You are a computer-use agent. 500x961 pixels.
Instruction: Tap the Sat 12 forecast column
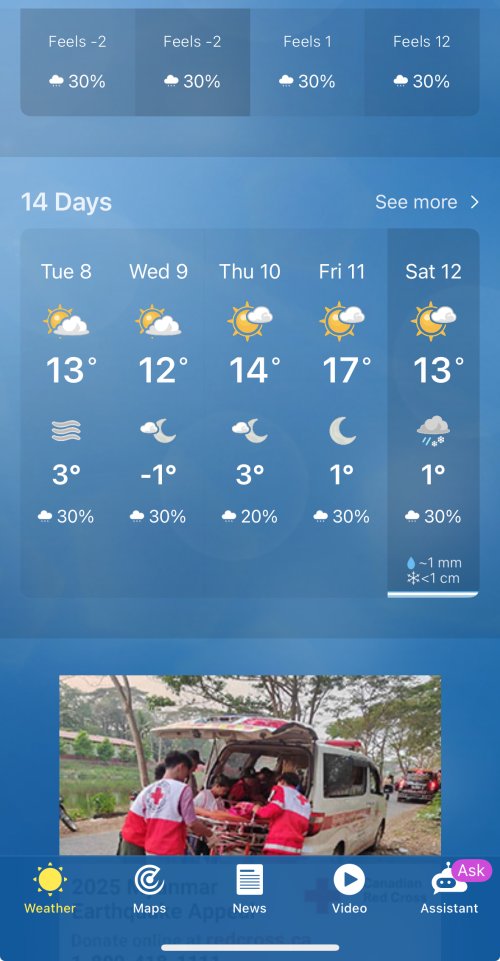click(433, 412)
